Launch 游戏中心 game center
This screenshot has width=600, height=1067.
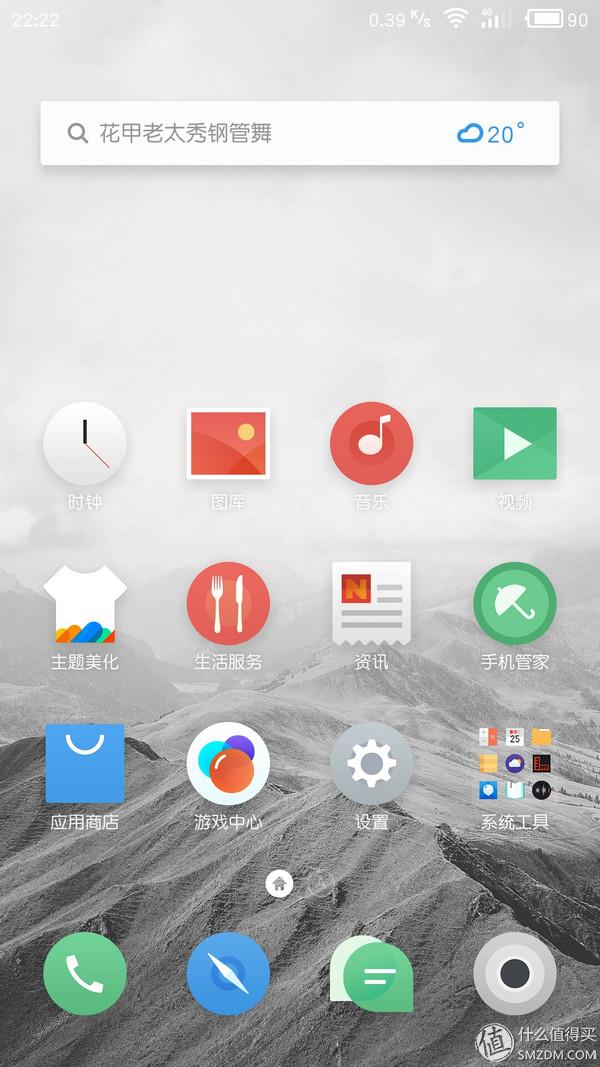[228, 763]
